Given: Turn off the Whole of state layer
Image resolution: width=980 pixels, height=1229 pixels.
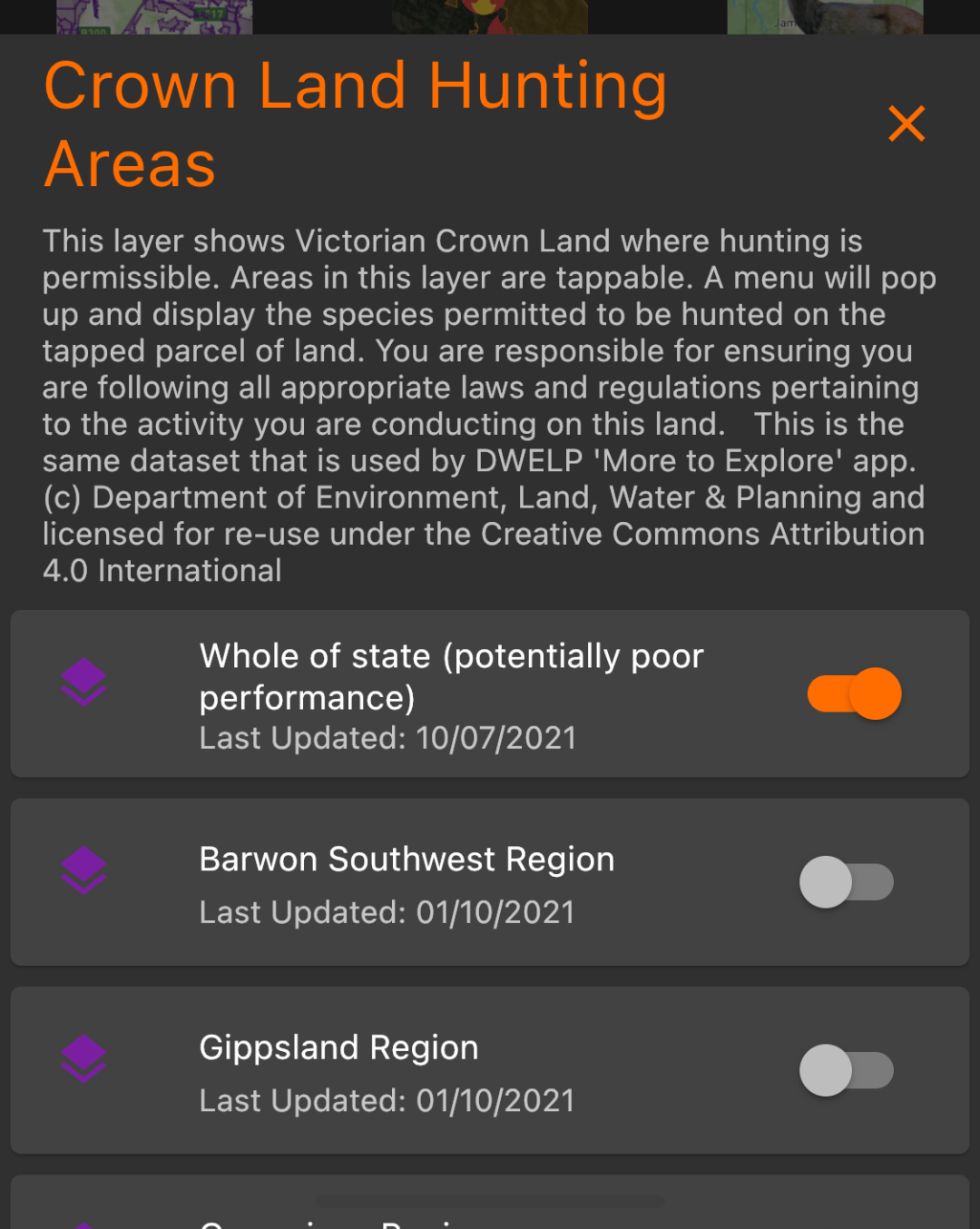Looking at the screenshot, I should 854,694.
